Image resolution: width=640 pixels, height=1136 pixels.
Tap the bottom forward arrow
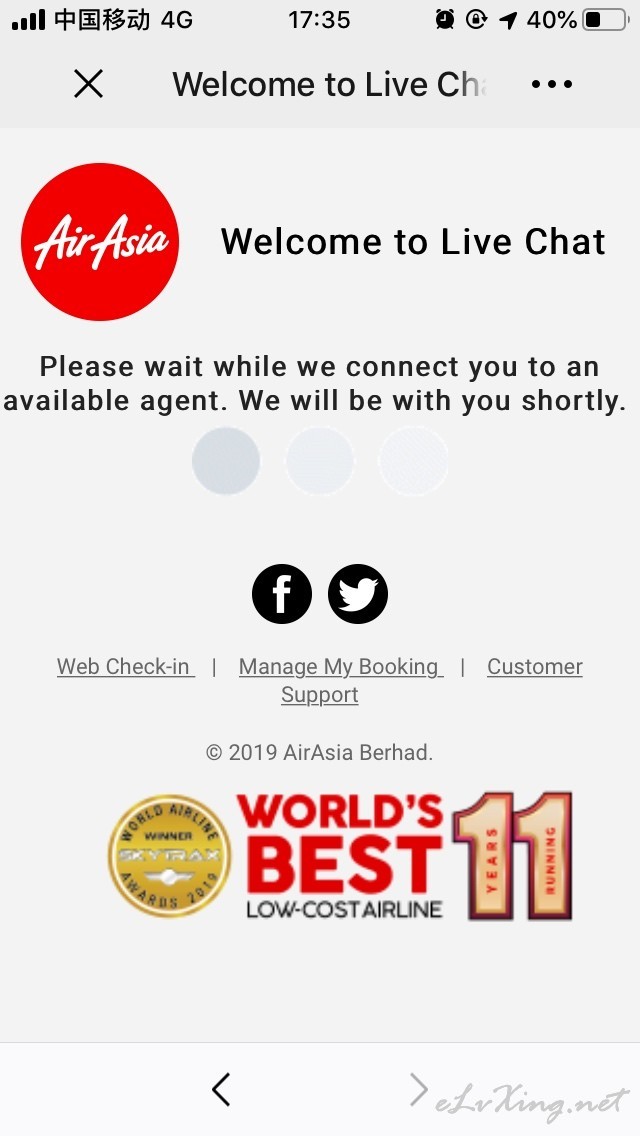click(x=418, y=1090)
